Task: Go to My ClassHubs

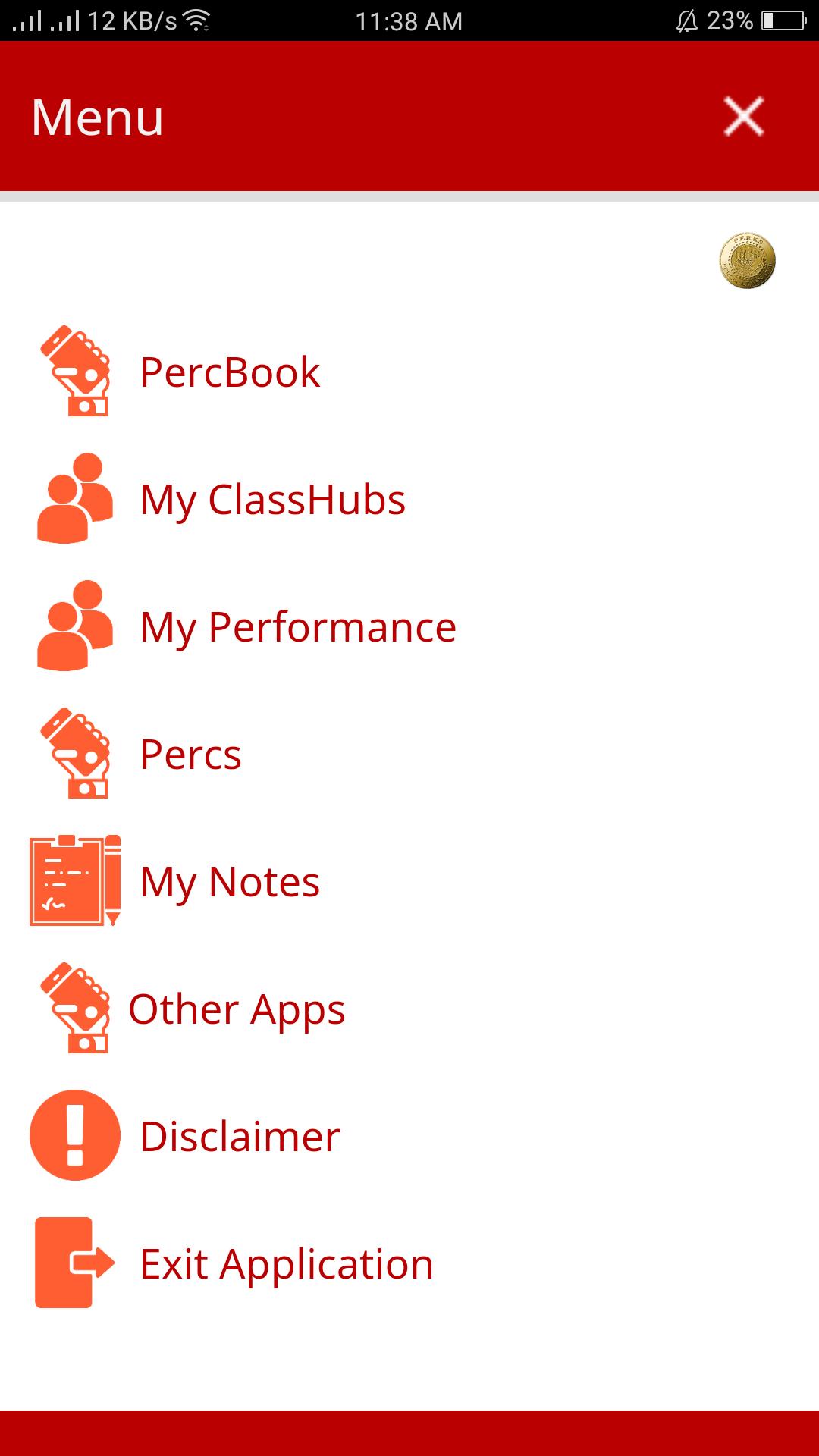Action: 272,500
